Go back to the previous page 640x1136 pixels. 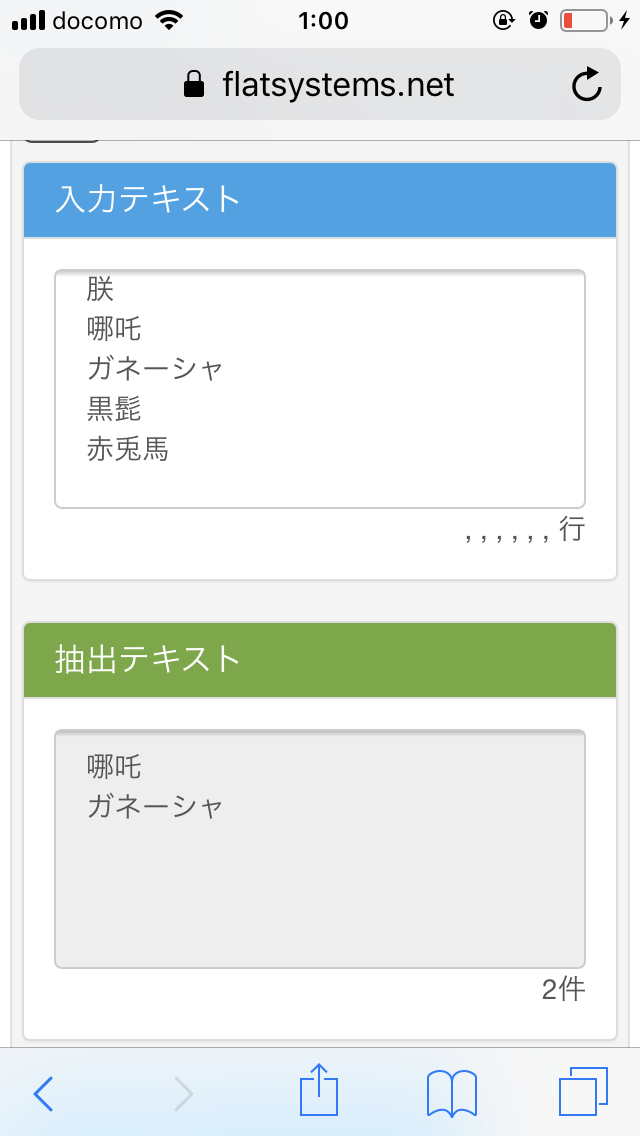pyautogui.click(x=43, y=1093)
